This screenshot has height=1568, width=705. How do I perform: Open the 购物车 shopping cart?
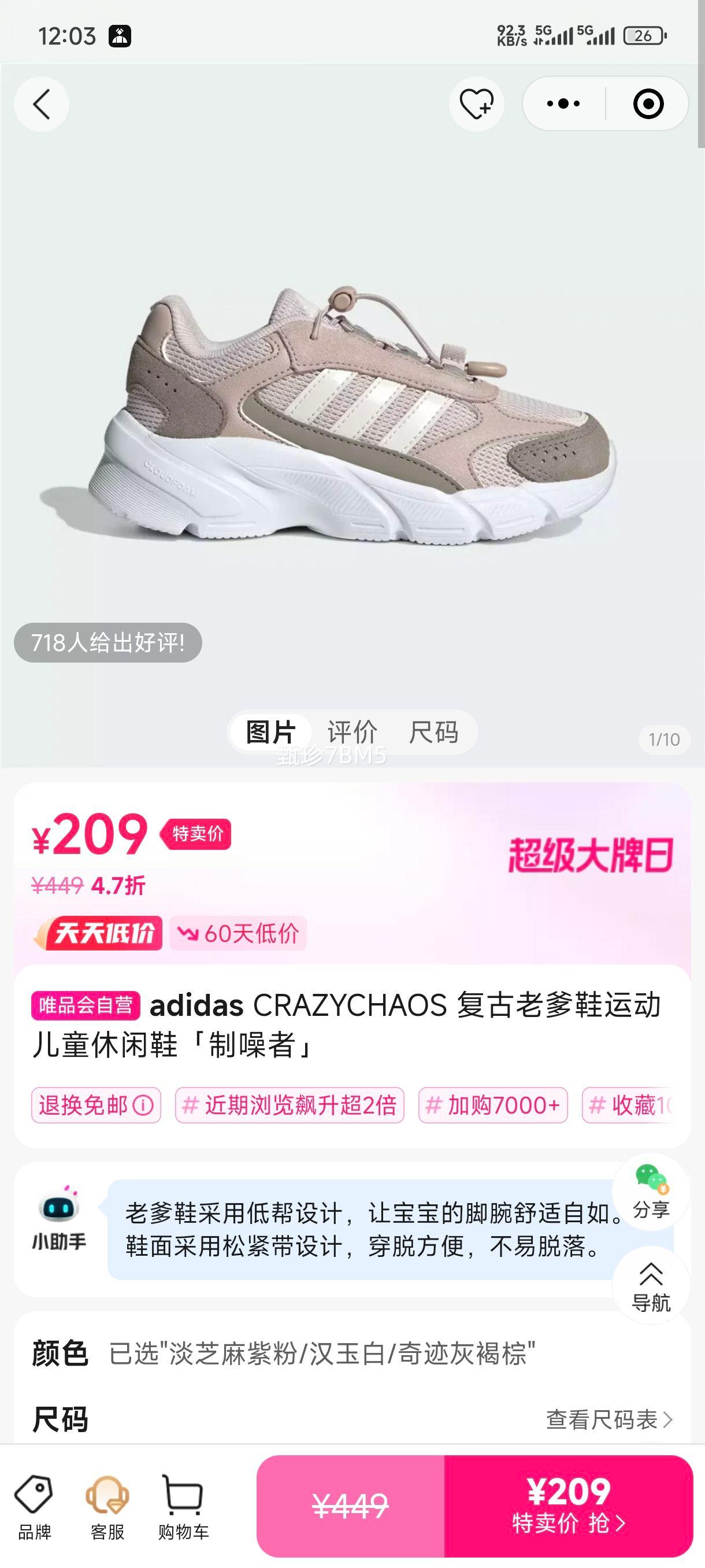point(183,1506)
